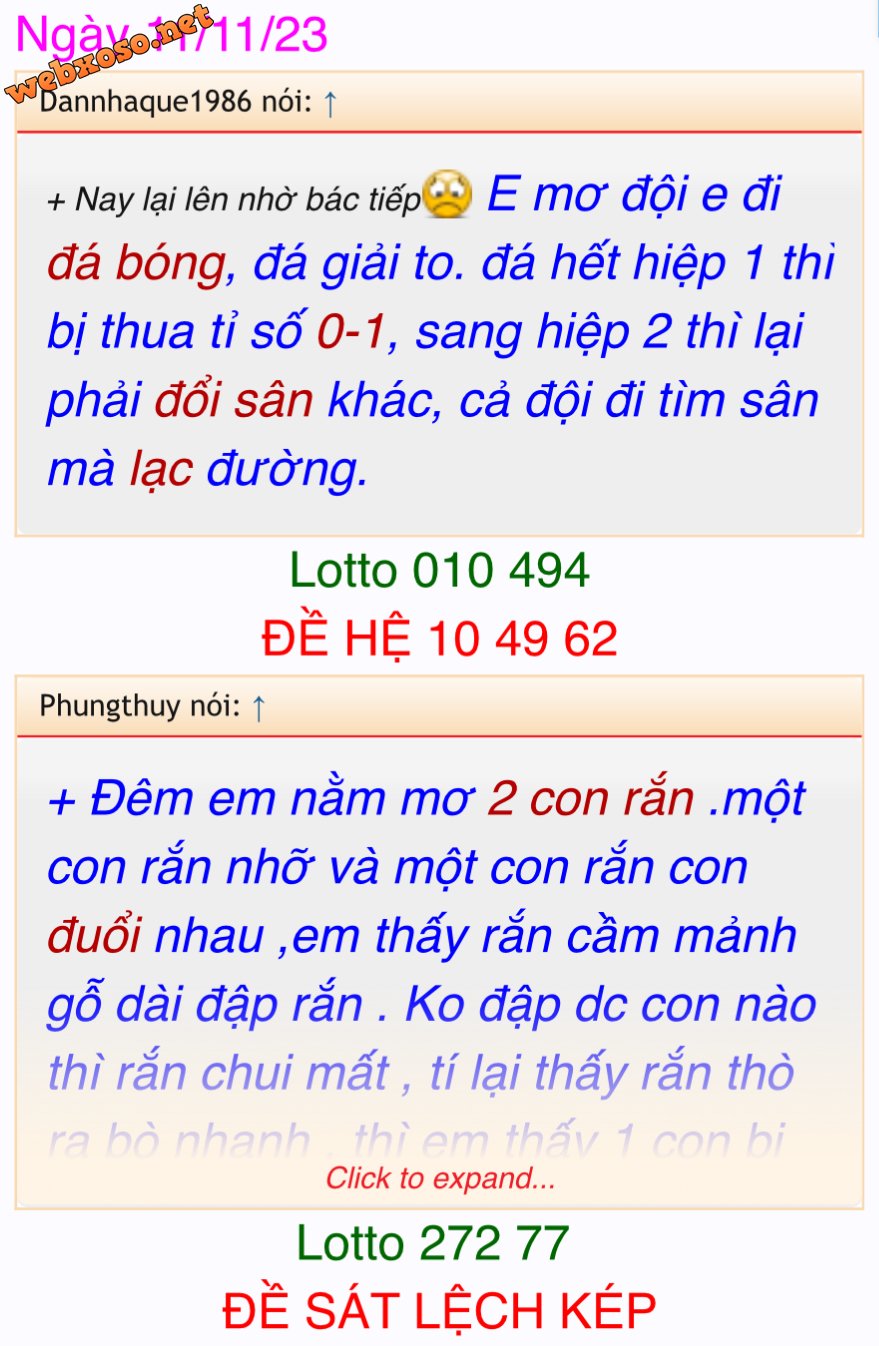Jump to Dannhaque1986's original post arrow
This screenshot has height=1346, width=879.
pyautogui.click(x=330, y=104)
